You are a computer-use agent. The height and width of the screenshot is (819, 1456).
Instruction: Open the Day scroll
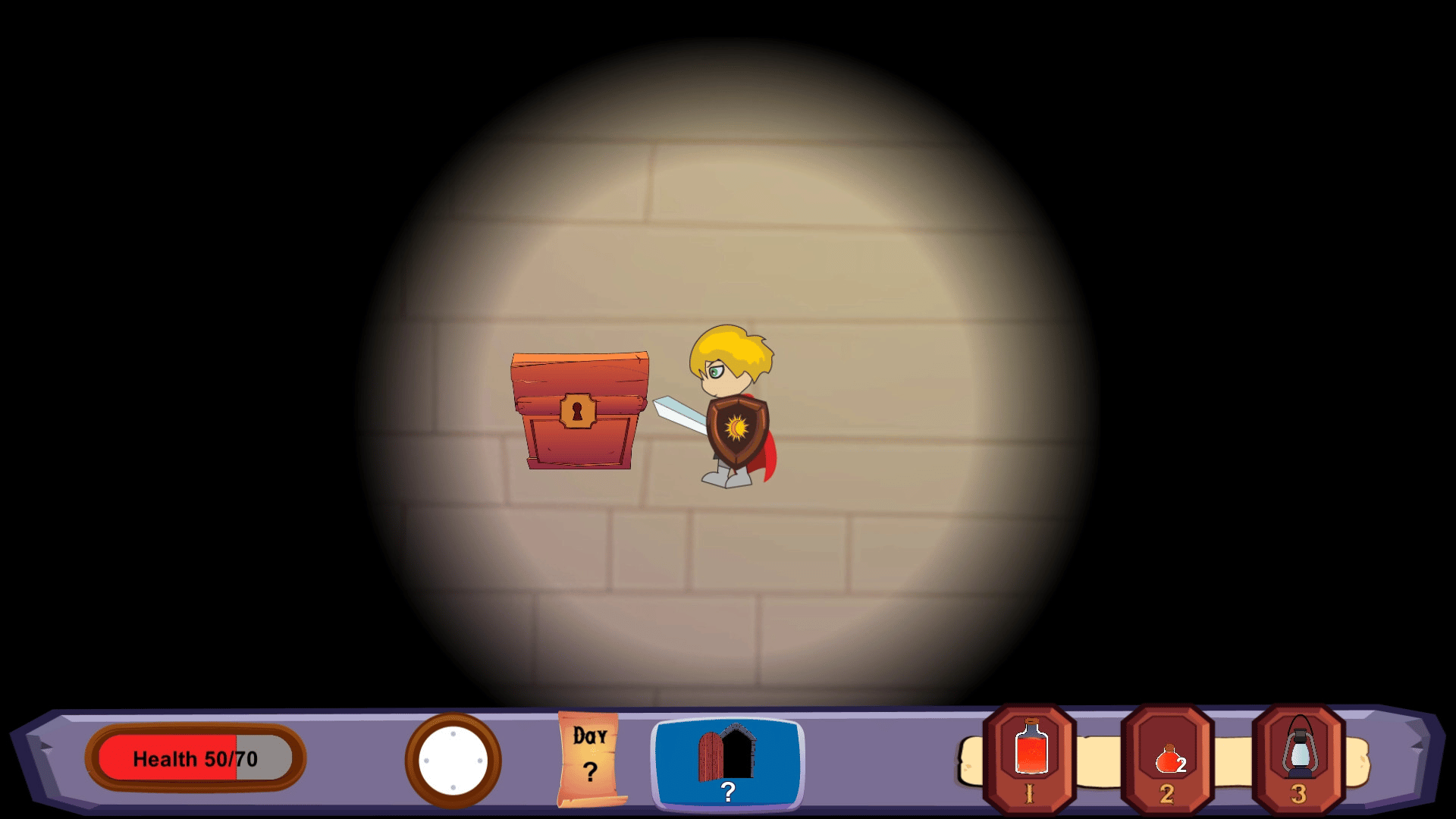(590, 758)
